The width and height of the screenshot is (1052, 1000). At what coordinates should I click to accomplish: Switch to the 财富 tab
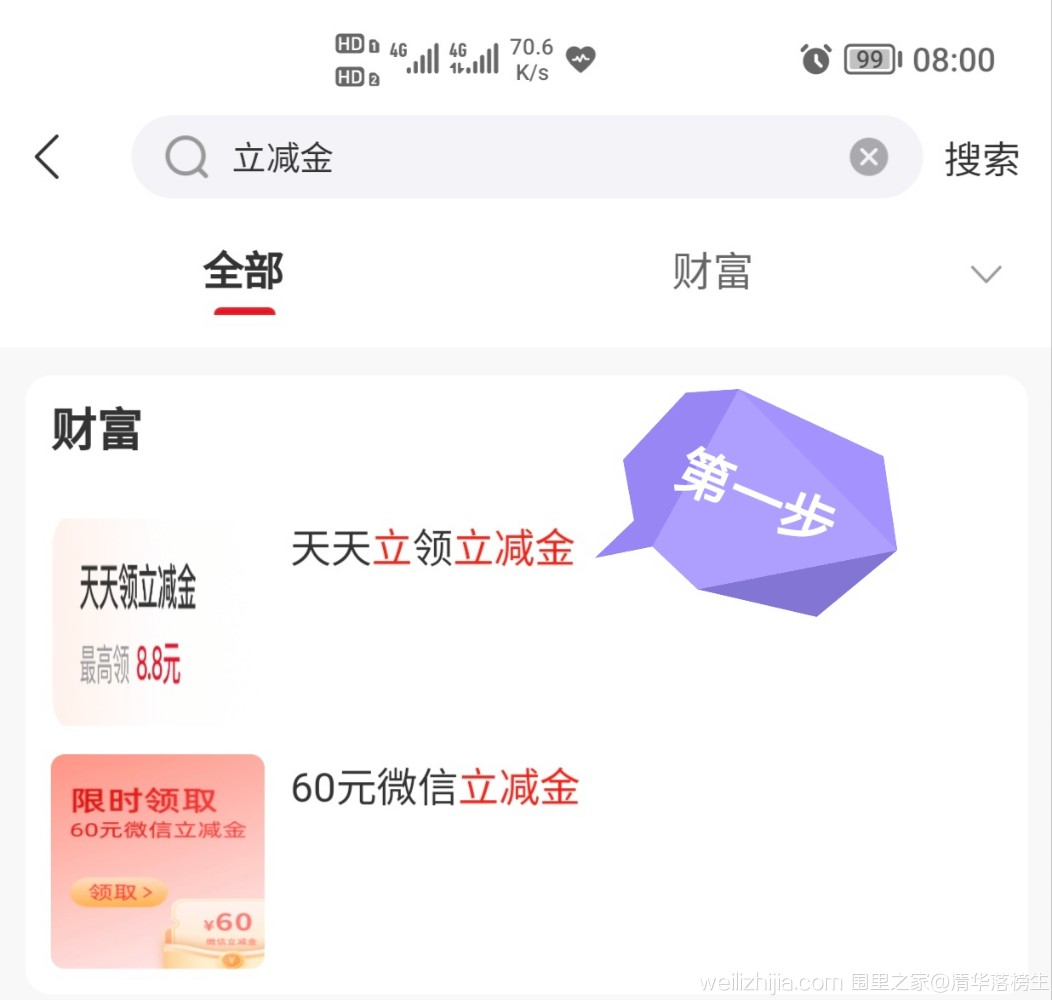coord(711,272)
